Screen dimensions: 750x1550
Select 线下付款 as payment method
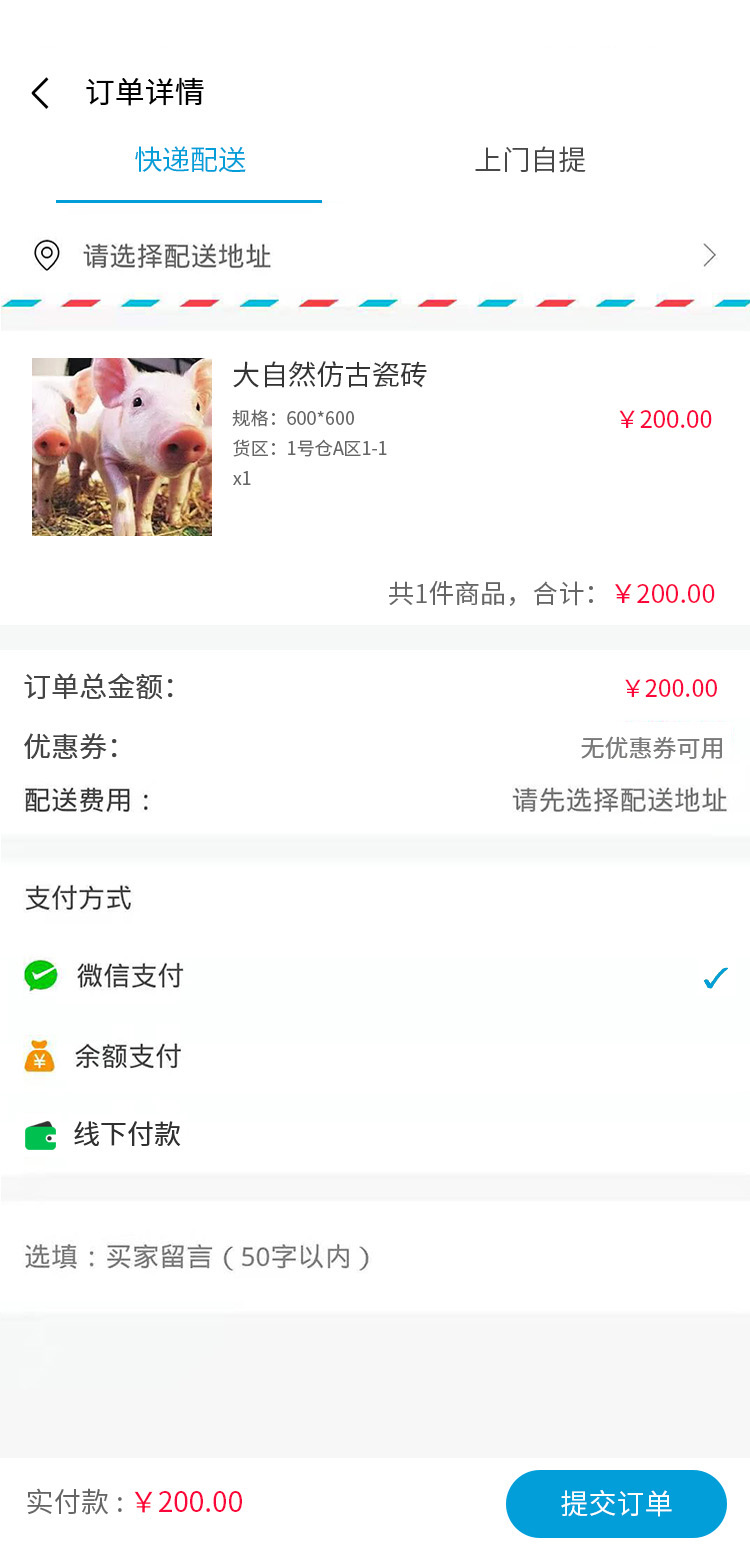pyautogui.click(x=128, y=1134)
